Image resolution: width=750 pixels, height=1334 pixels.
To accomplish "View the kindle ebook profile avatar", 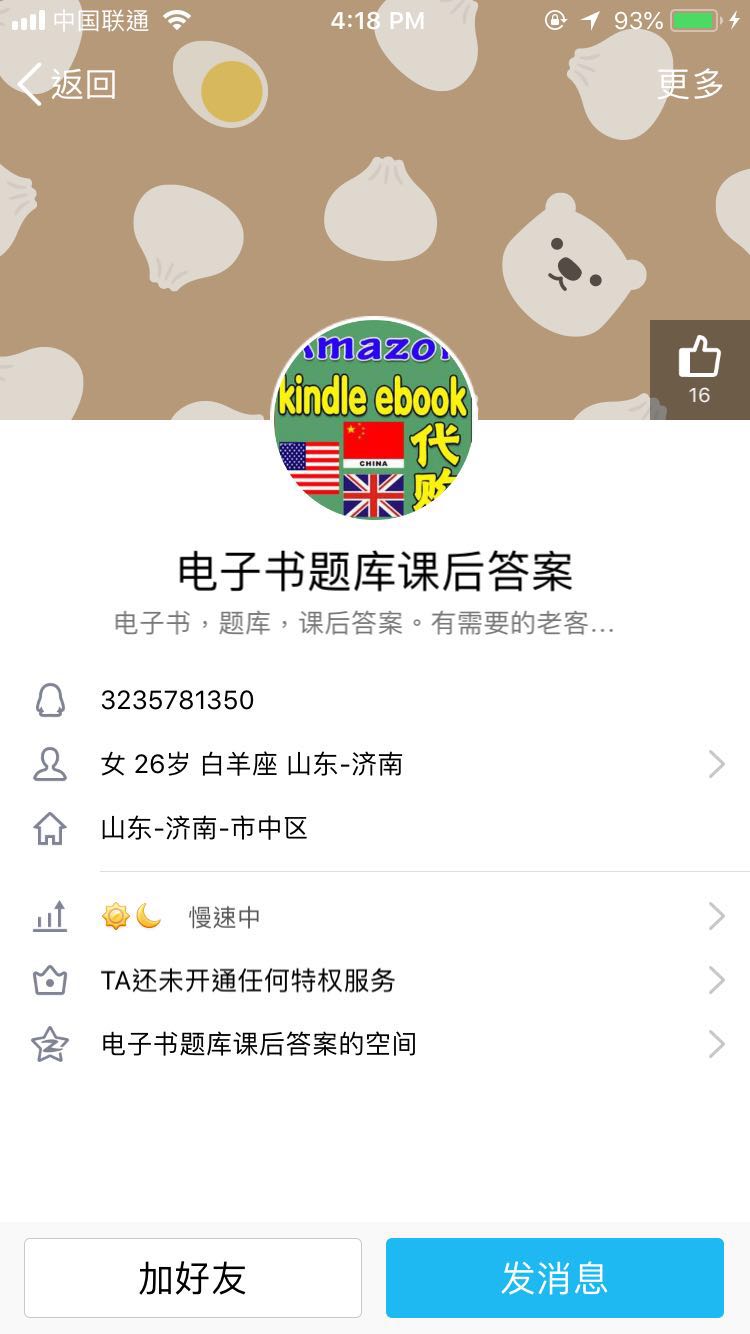I will [x=374, y=419].
